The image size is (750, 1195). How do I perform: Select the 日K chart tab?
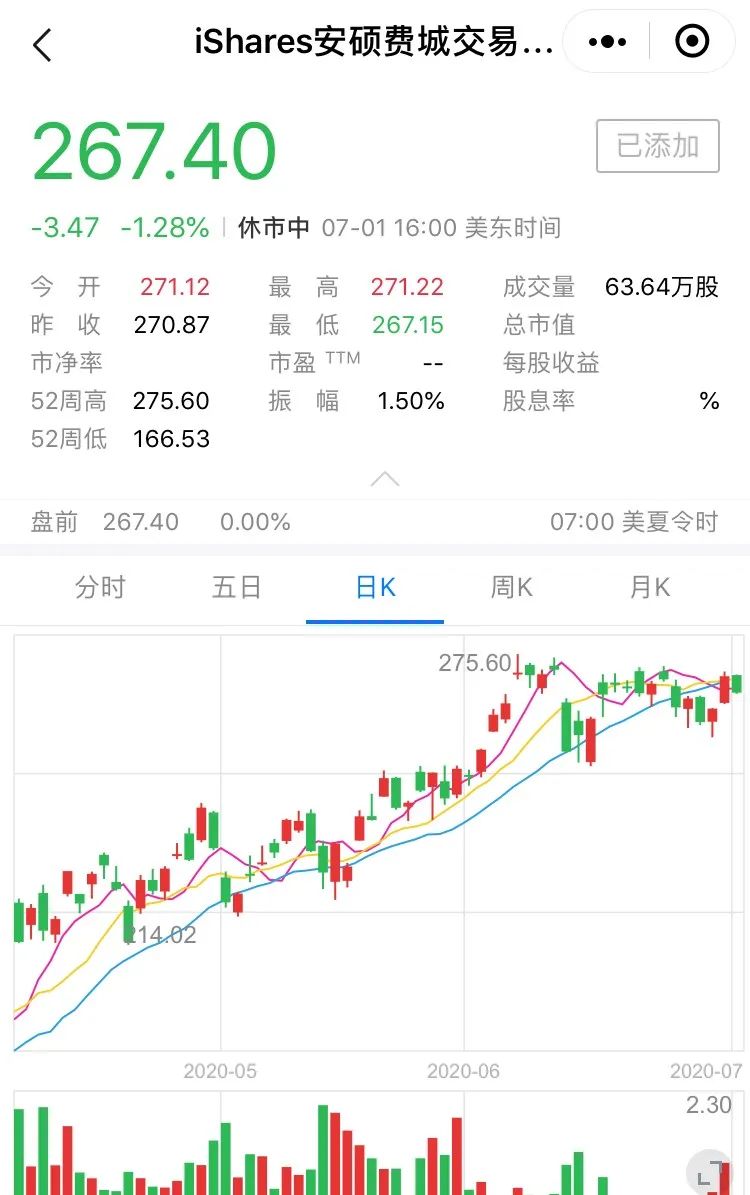pos(375,588)
